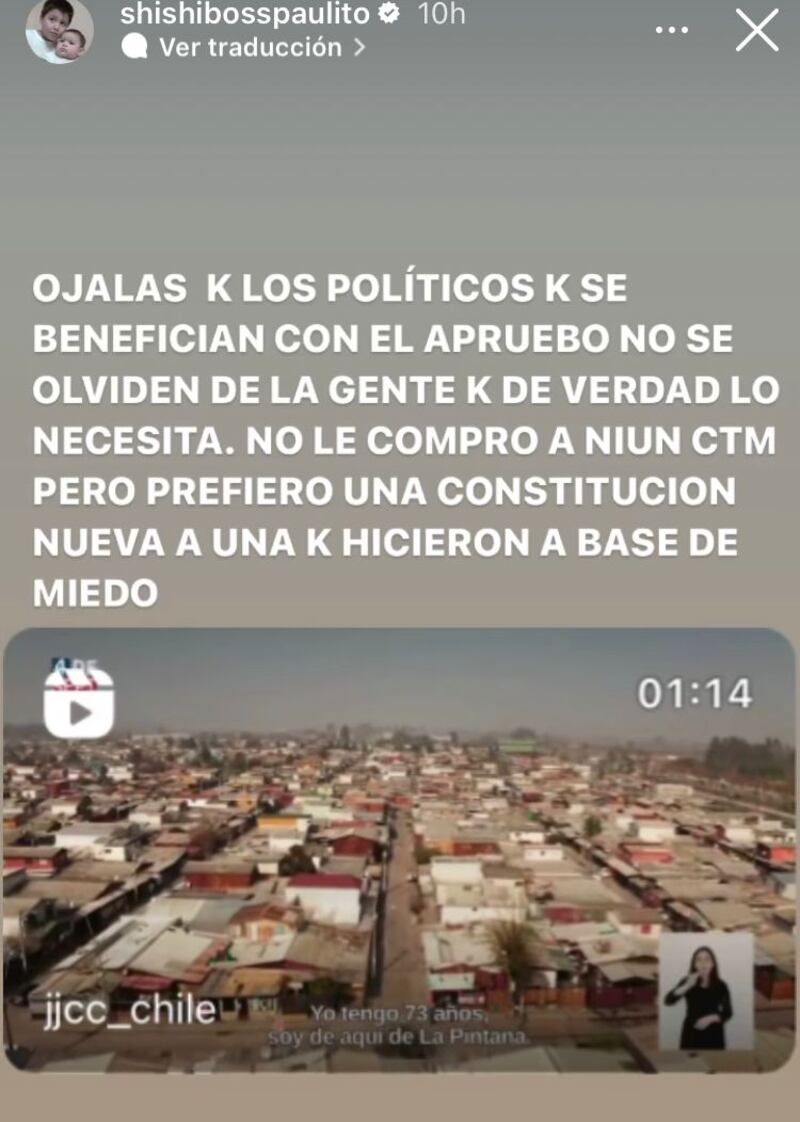Open the shared jjcc_chile reel
This screenshot has height=1122, width=800.
point(400,850)
